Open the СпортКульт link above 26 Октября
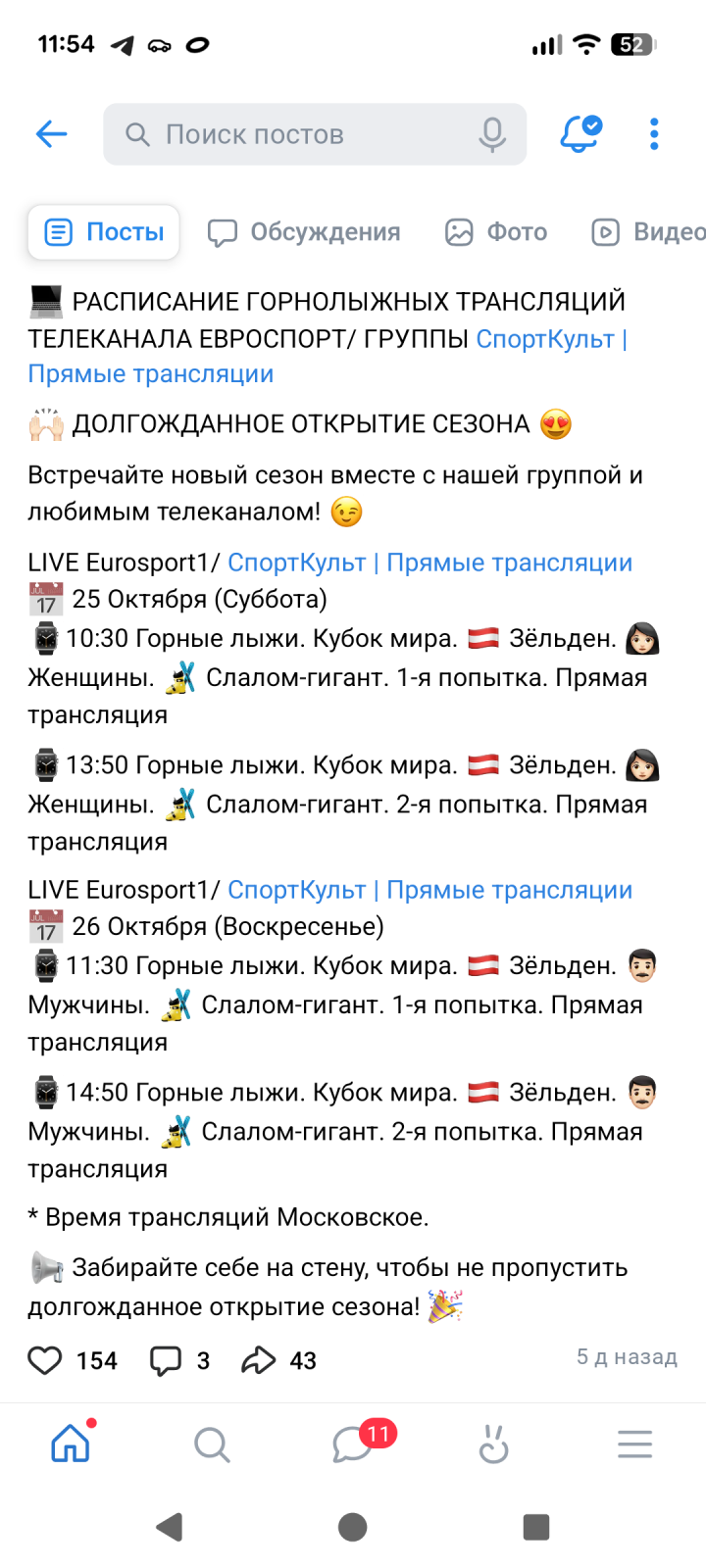The width and height of the screenshot is (706, 1568). pos(429,890)
